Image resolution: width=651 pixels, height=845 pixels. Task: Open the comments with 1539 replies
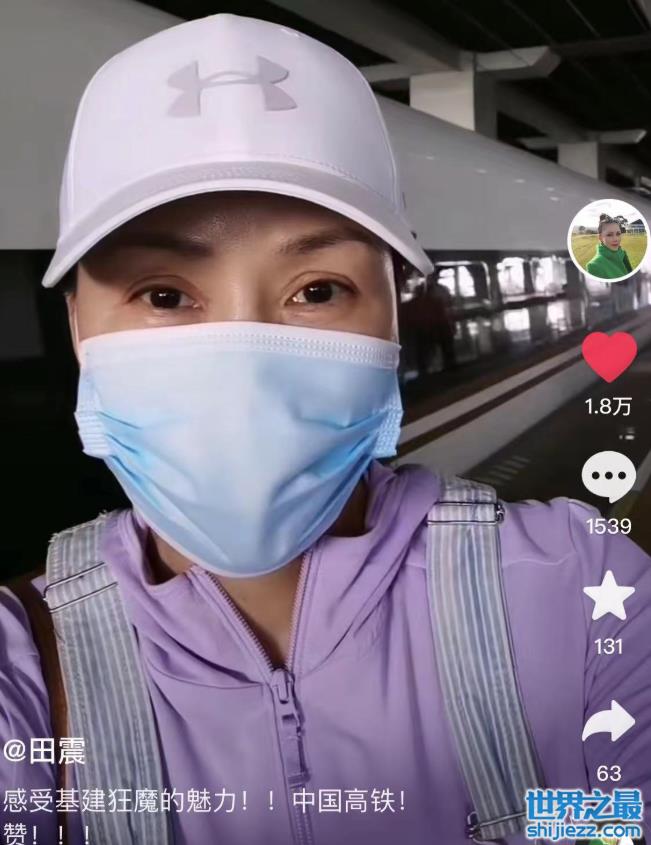(x=608, y=478)
